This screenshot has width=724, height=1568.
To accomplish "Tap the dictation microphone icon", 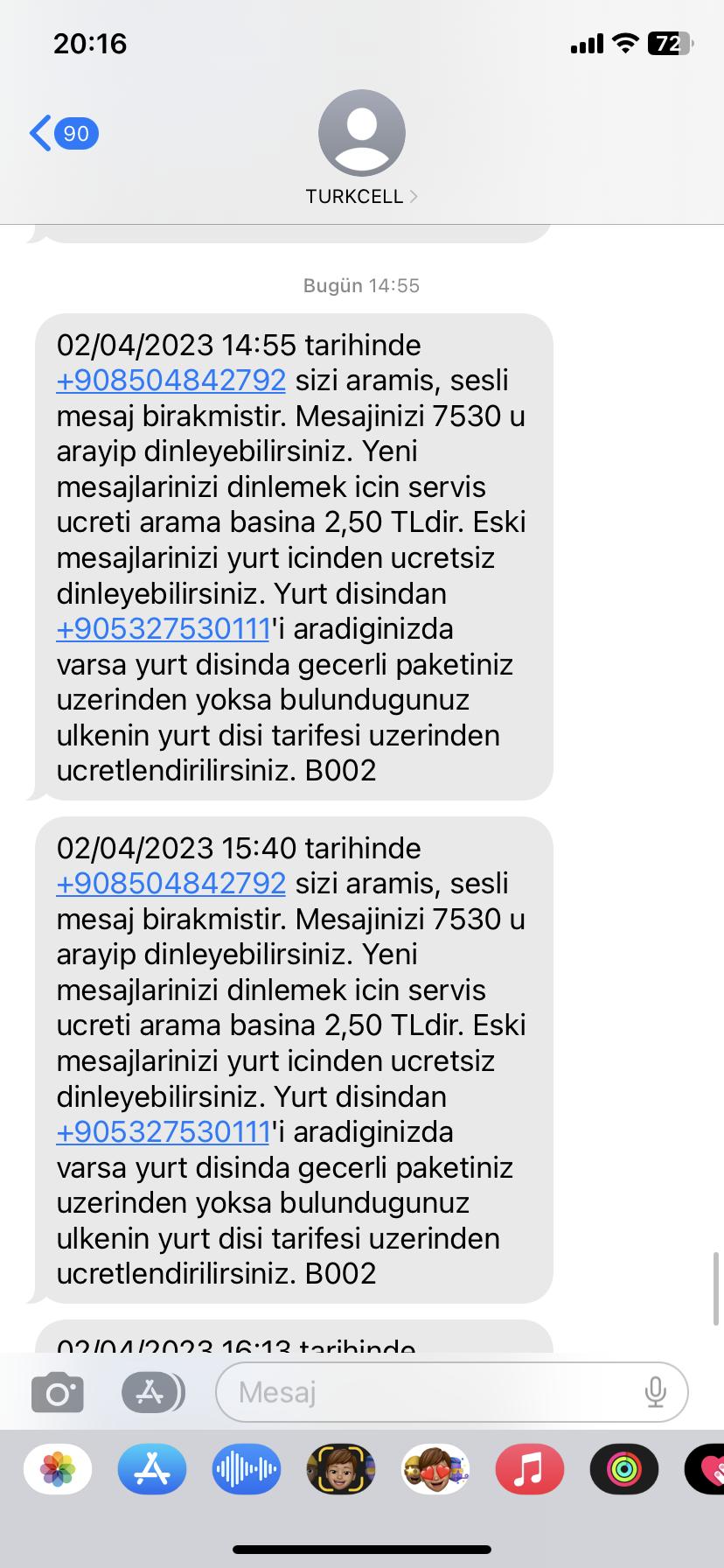I will click(655, 1392).
